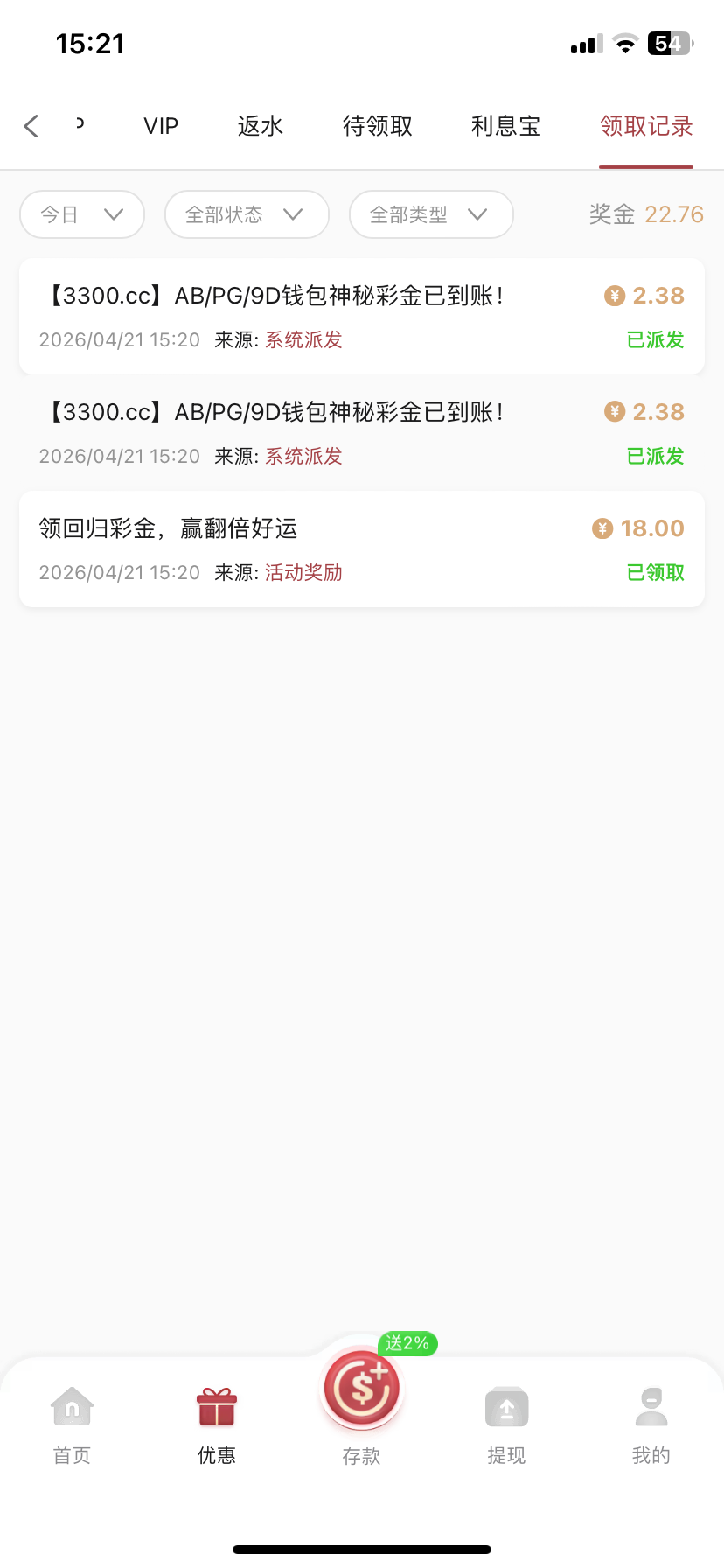Expand the 全部状态 status filter
Viewport: 724px width, 1568px height.
[247, 214]
